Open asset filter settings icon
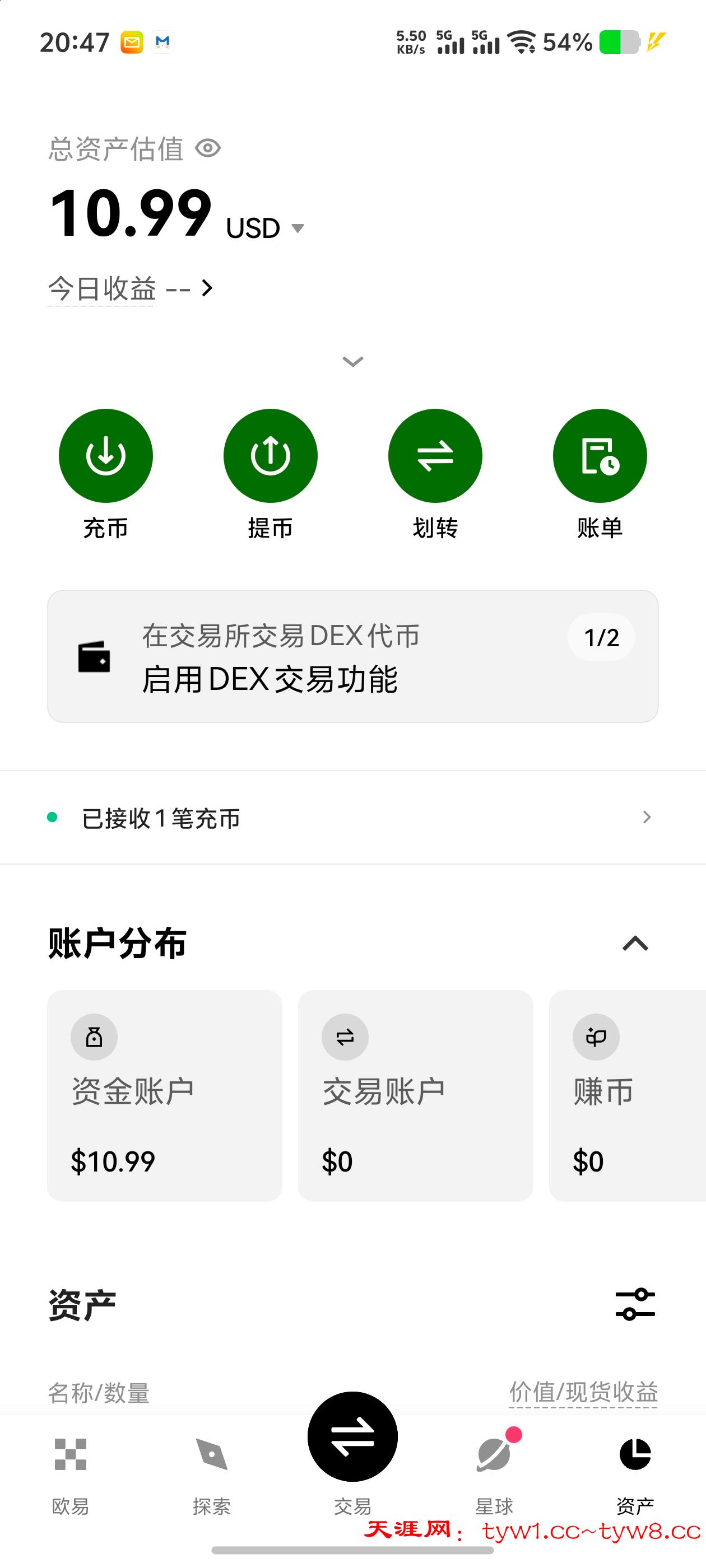Screen dimensions: 706x1568 (x=635, y=1304)
